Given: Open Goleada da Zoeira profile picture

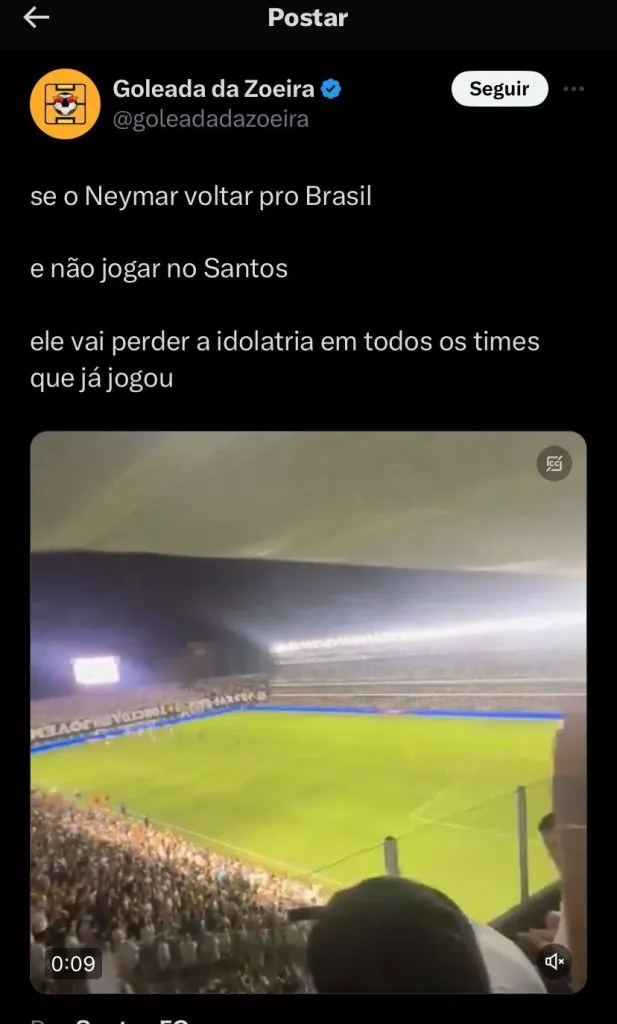Looking at the screenshot, I should pos(65,103).
